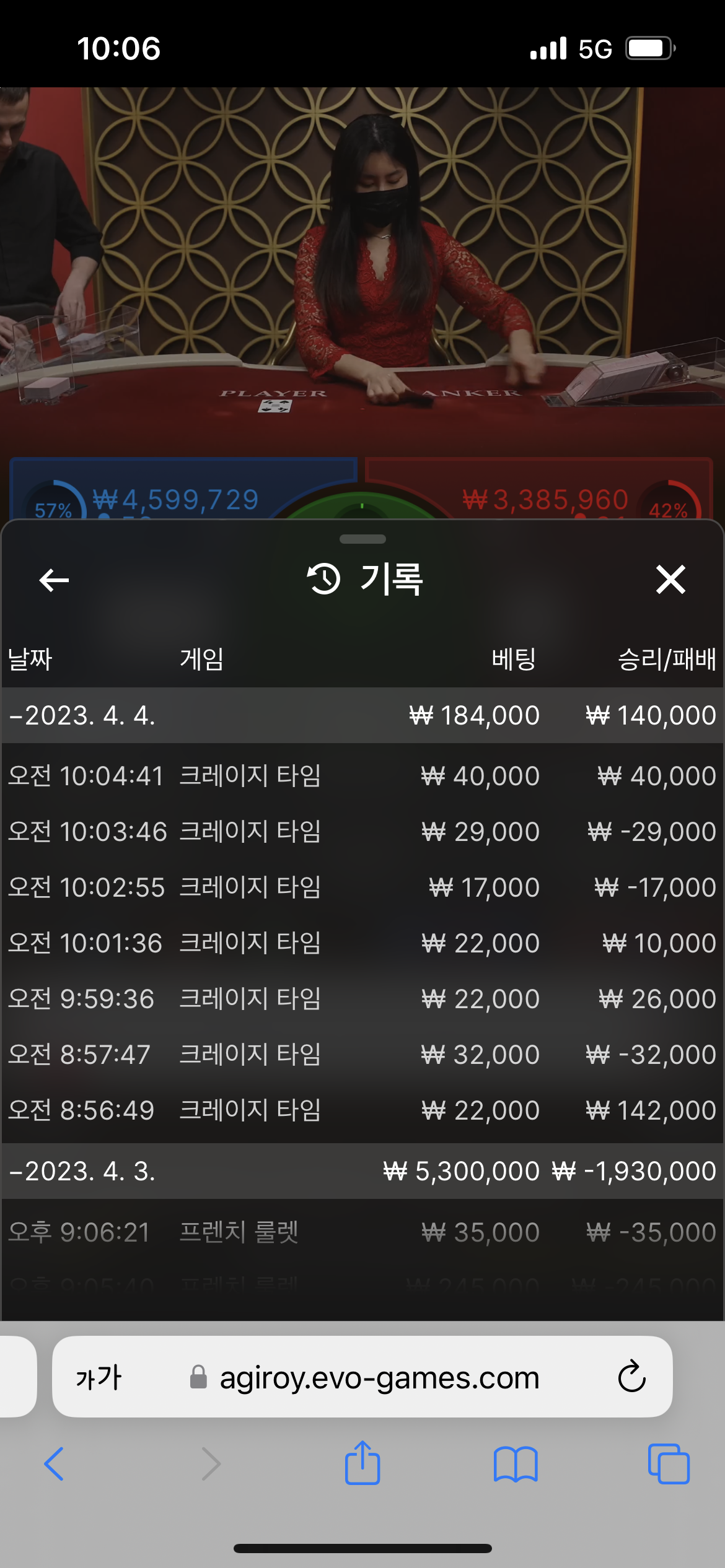Go back from the 기록 history panel
The width and height of the screenshot is (725, 1568).
click(54, 580)
